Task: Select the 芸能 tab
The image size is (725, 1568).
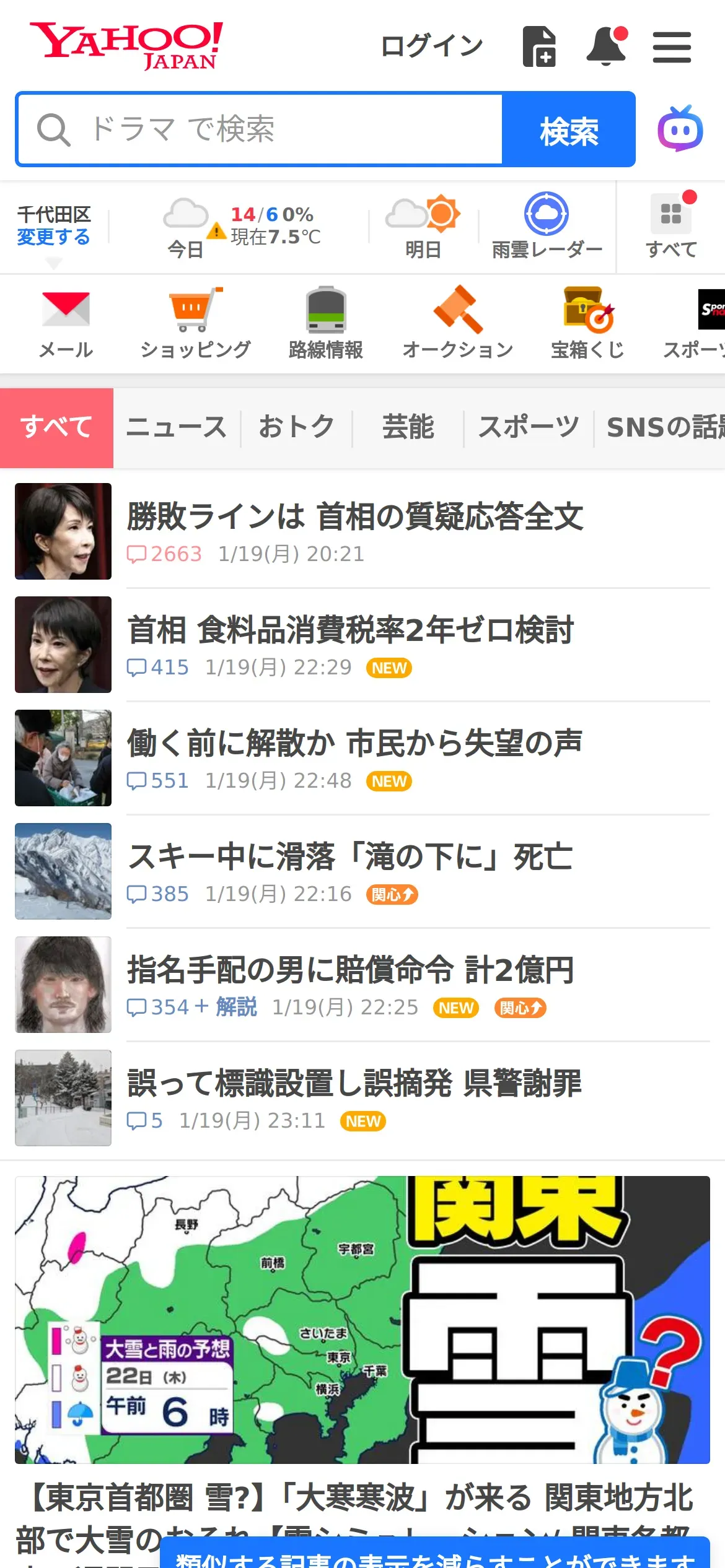Action: pyautogui.click(x=408, y=427)
